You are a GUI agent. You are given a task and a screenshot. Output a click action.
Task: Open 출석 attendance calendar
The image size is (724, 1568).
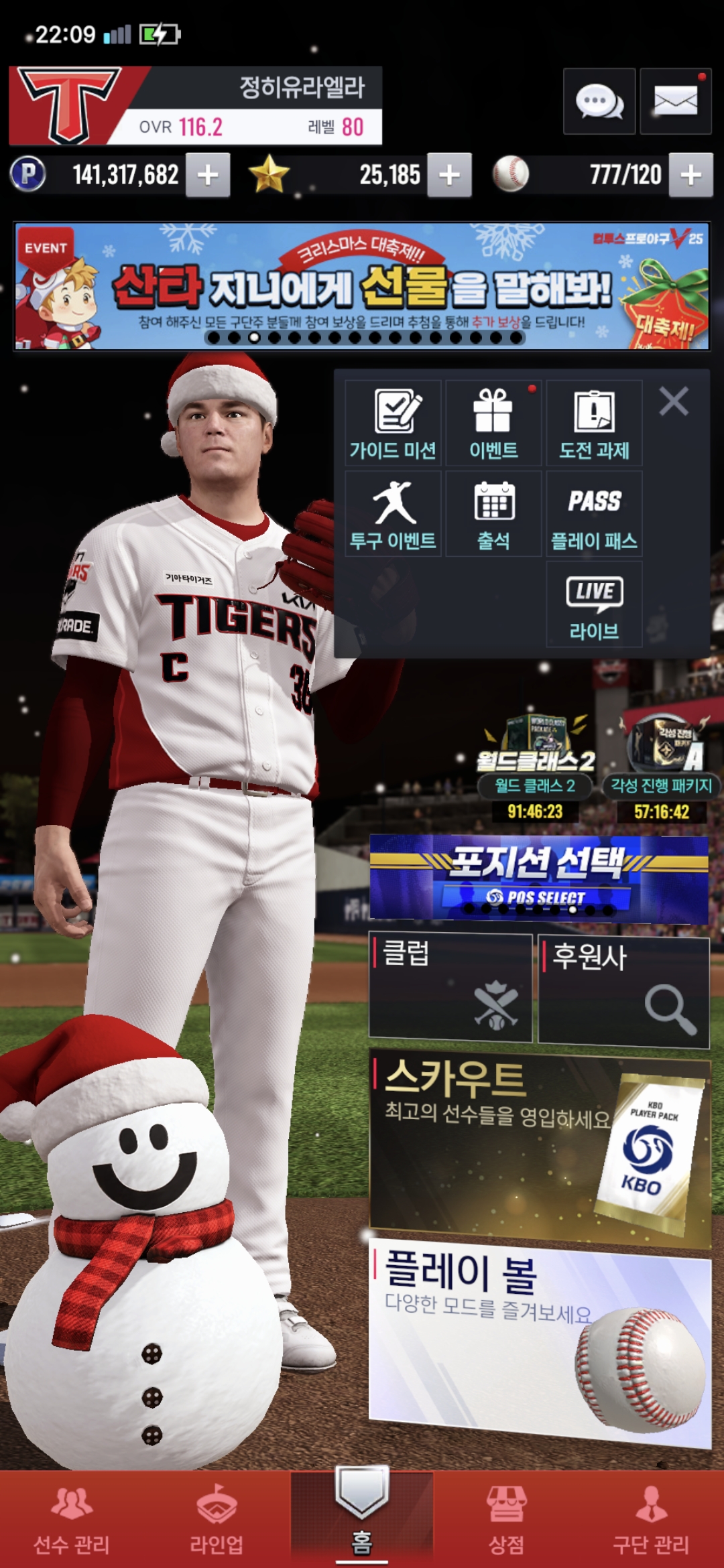click(x=493, y=514)
